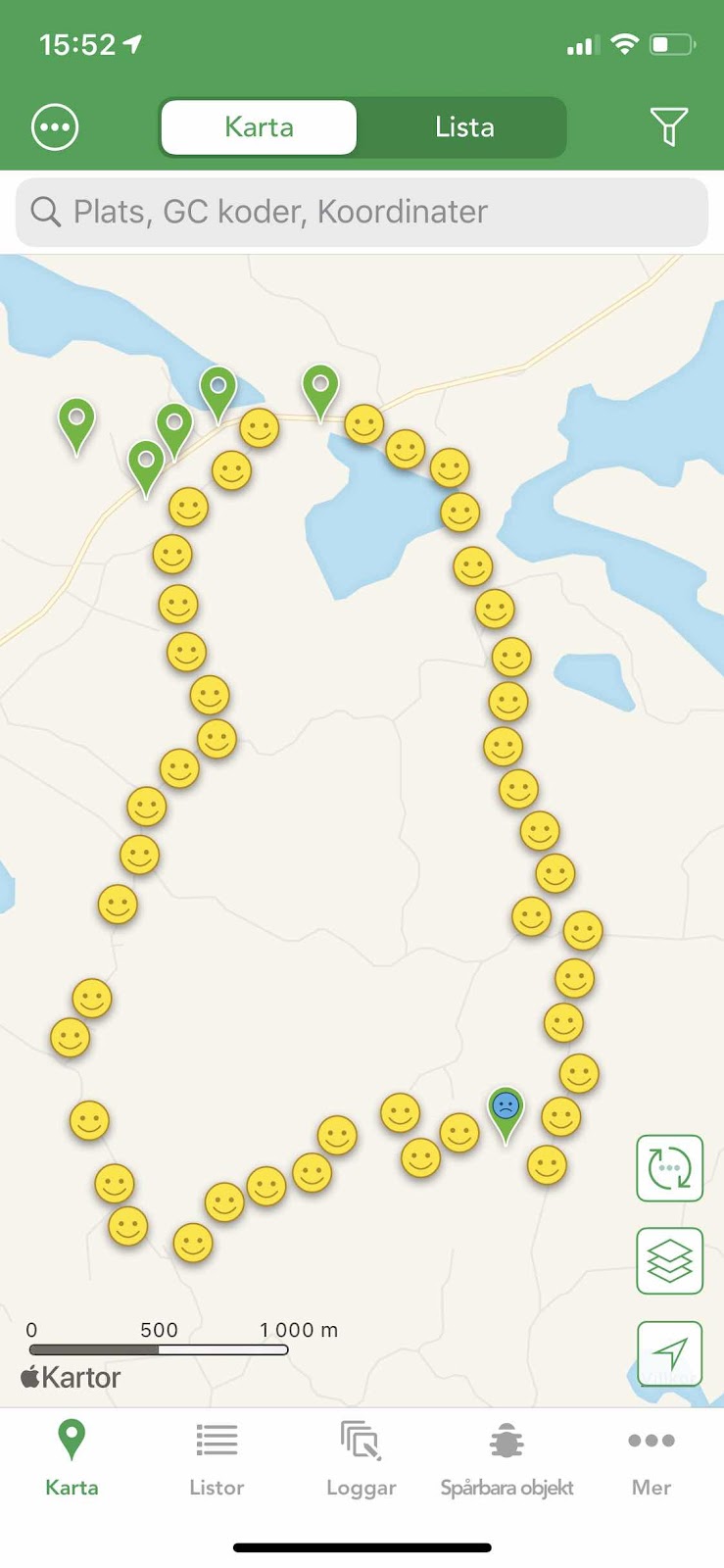This screenshot has height=1568, width=724.
Task: Switch to Spårbara objekt tab
Action: pos(507,1459)
